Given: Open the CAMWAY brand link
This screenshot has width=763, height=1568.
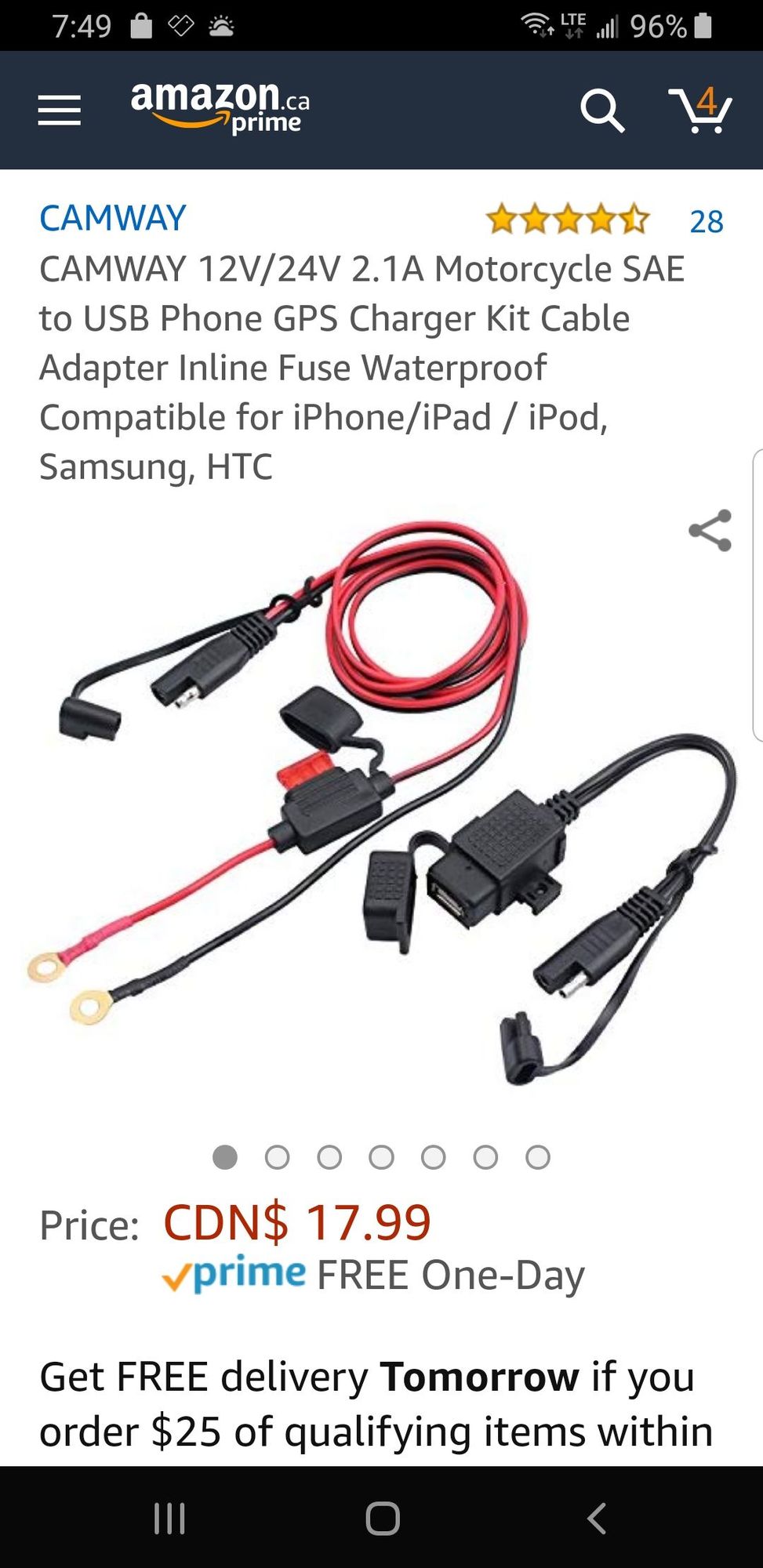Looking at the screenshot, I should (112, 218).
